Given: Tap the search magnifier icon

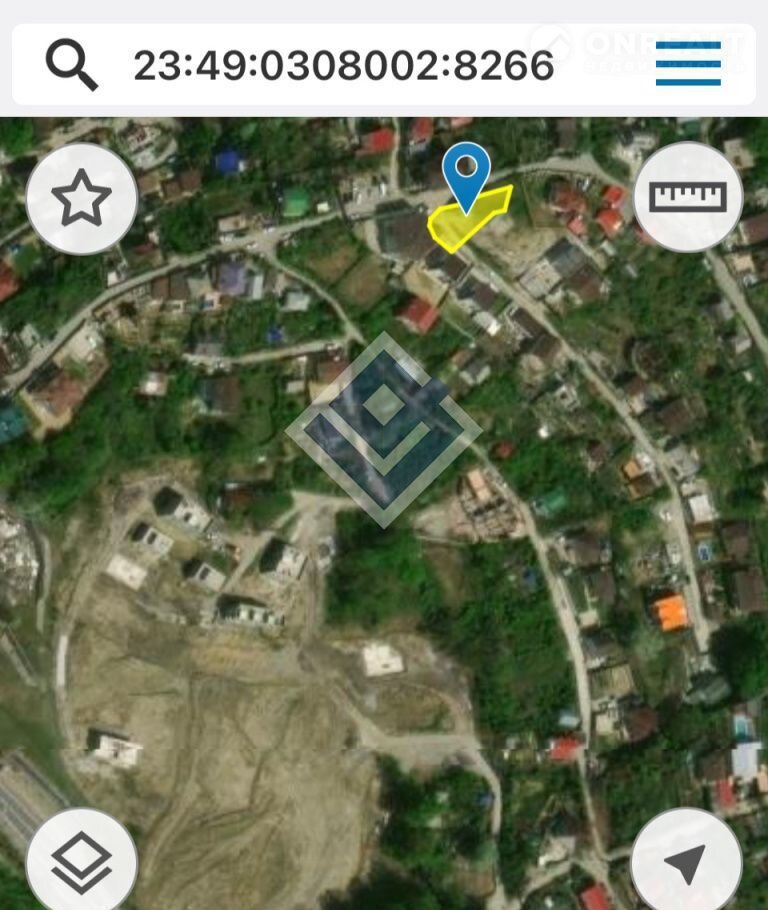Looking at the screenshot, I should (71, 66).
